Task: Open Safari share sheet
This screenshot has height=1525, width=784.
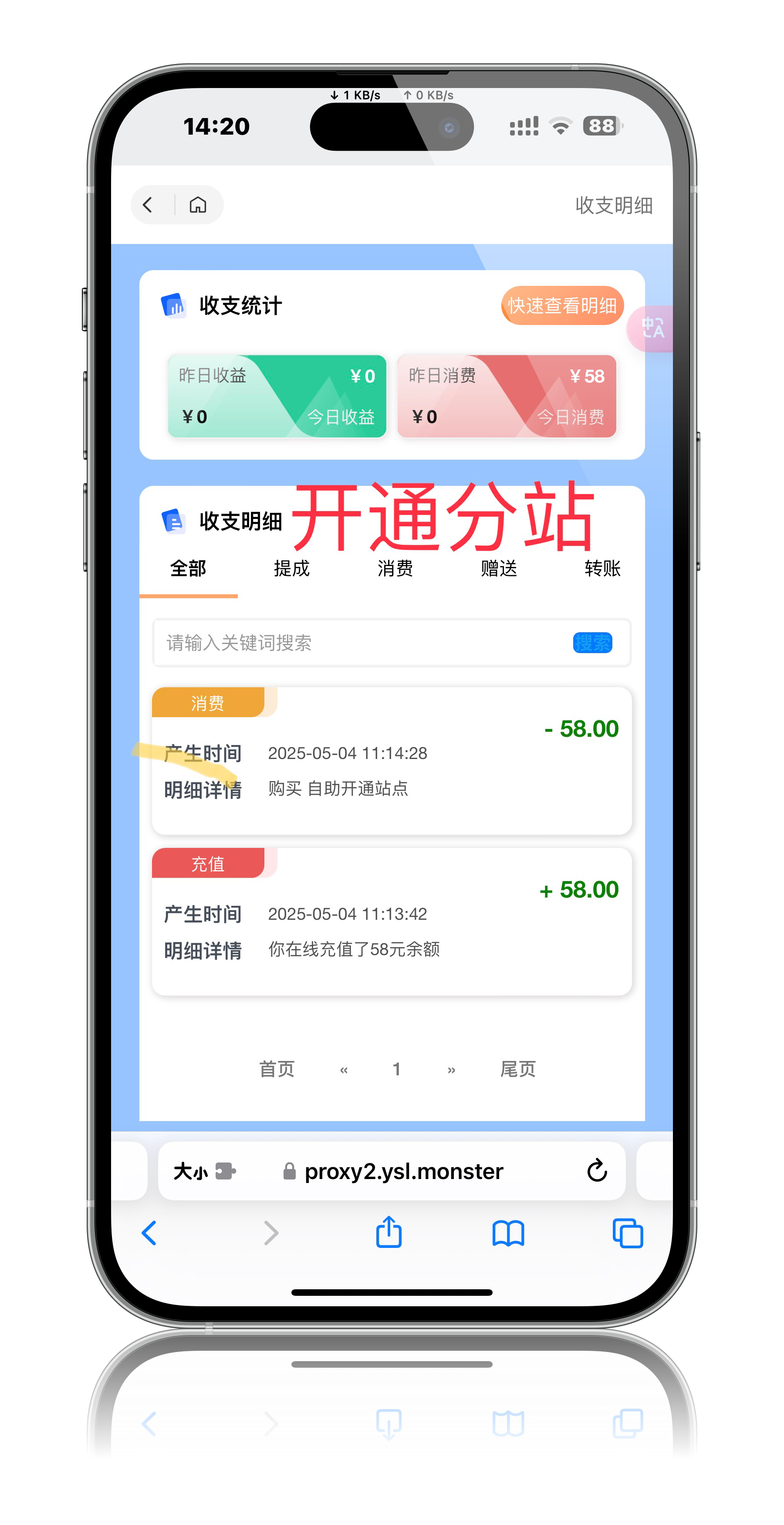Action: pyautogui.click(x=389, y=1233)
